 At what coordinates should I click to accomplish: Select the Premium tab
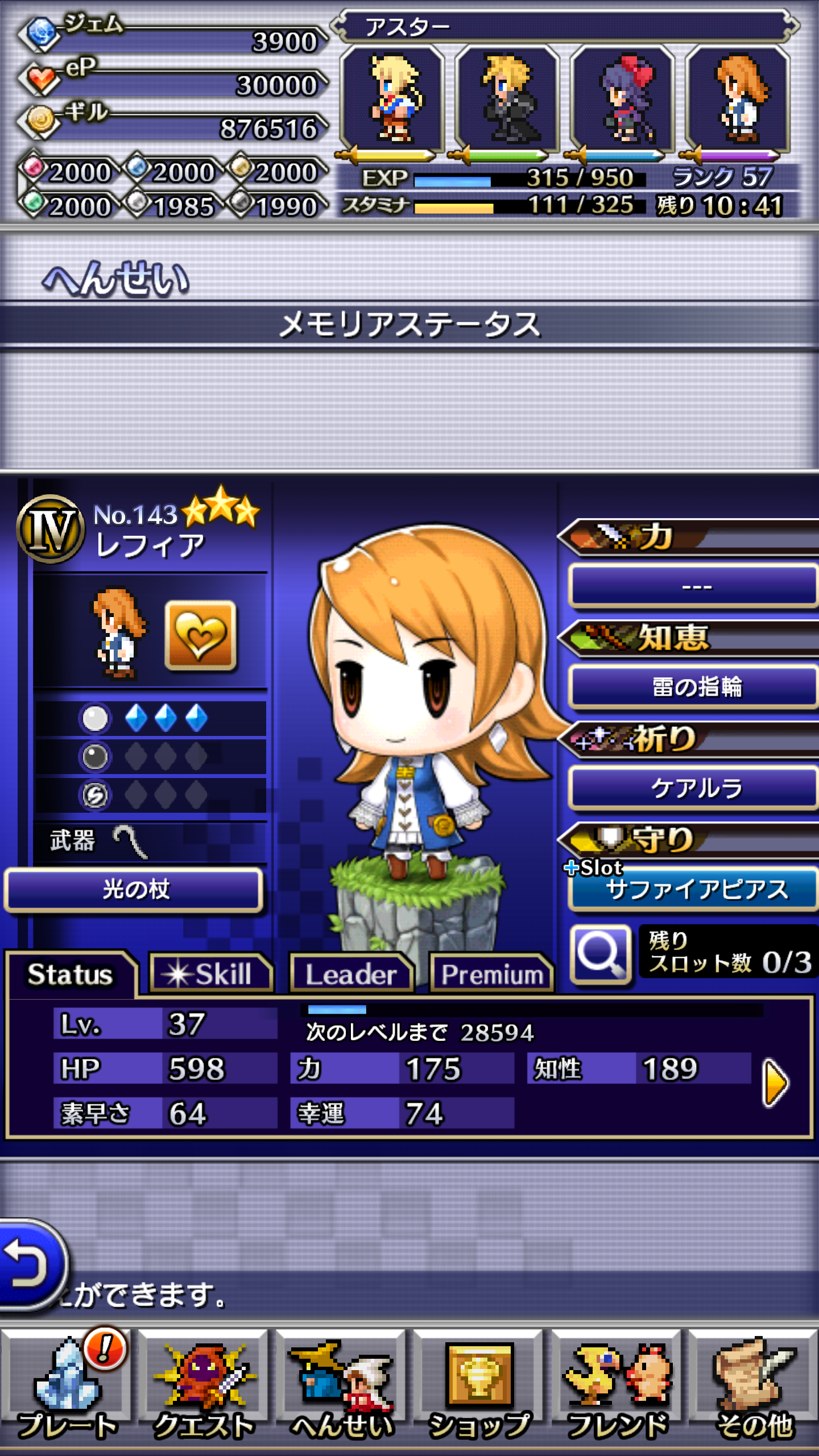[x=491, y=974]
